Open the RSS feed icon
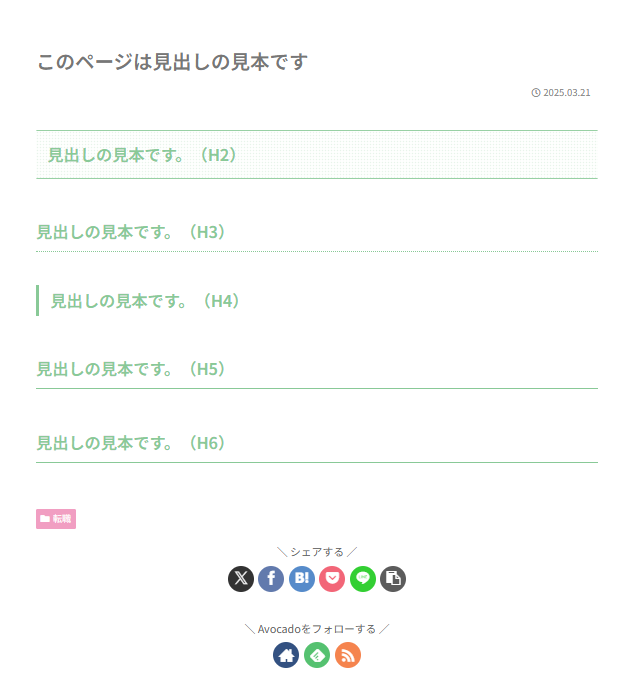 point(348,655)
